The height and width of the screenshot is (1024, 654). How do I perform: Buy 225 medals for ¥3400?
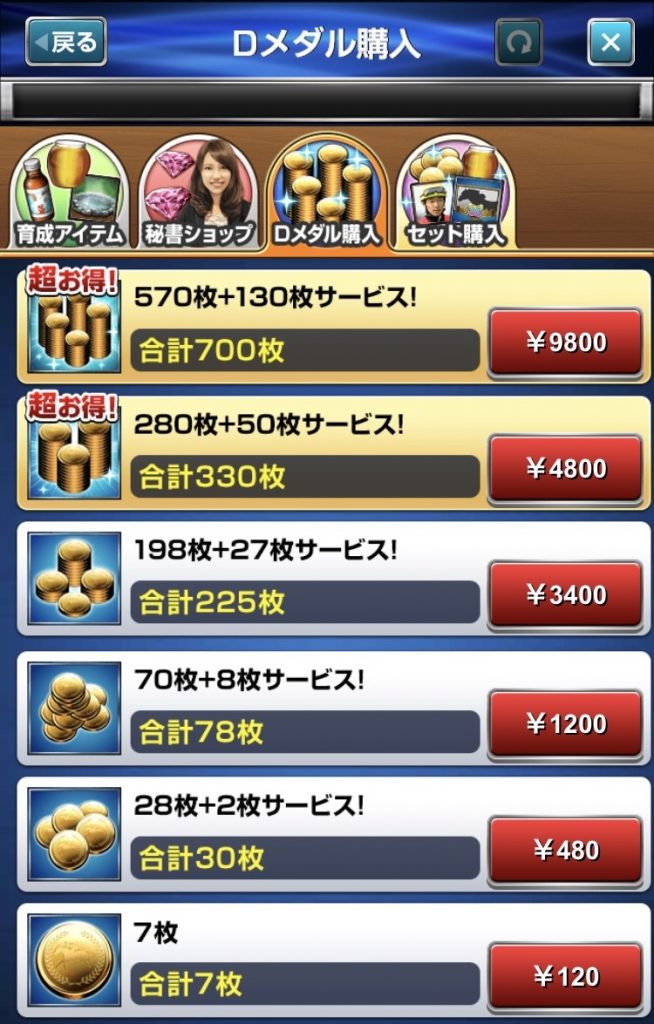click(x=566, y=595)
